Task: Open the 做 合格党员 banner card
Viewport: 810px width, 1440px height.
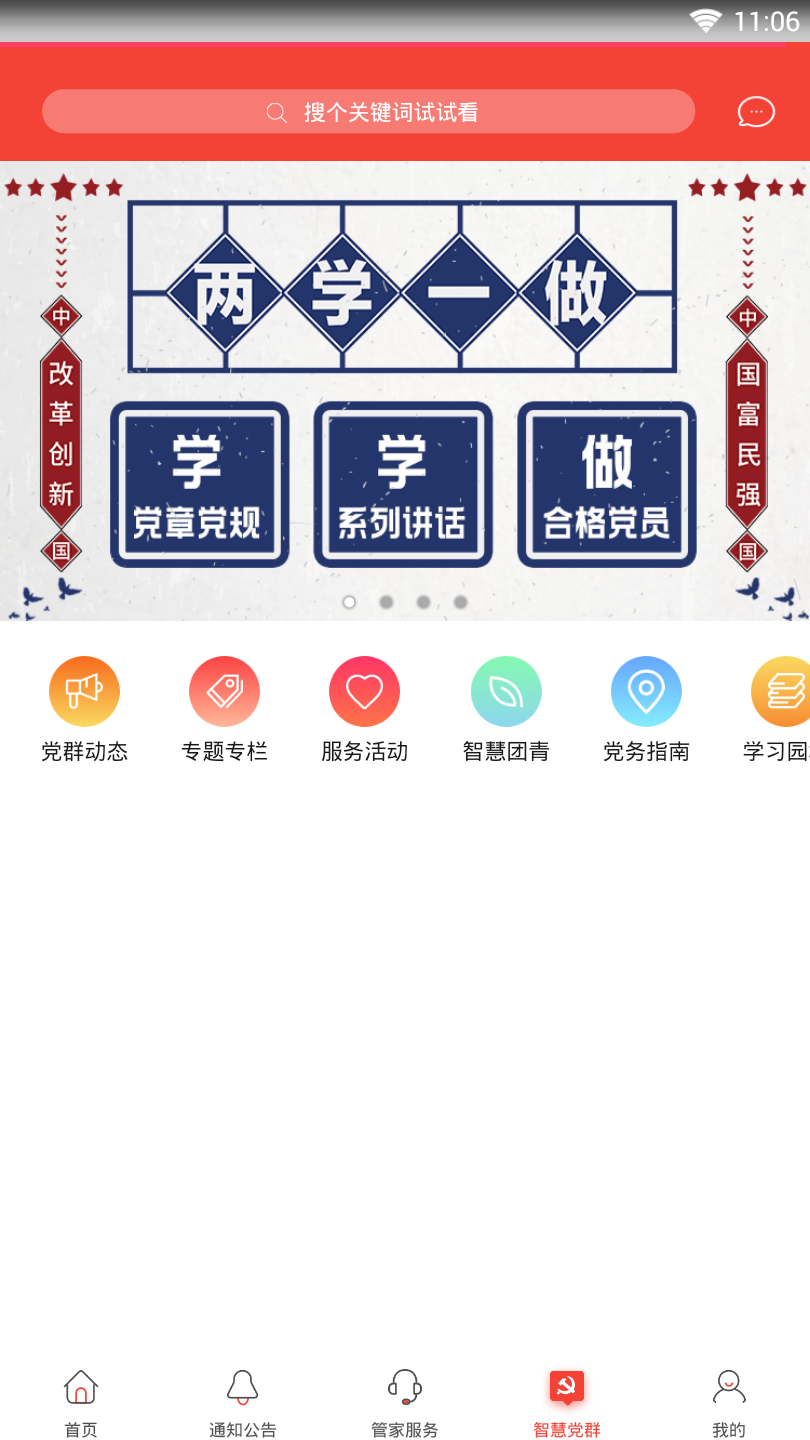Action: click(x=606, y=484)
